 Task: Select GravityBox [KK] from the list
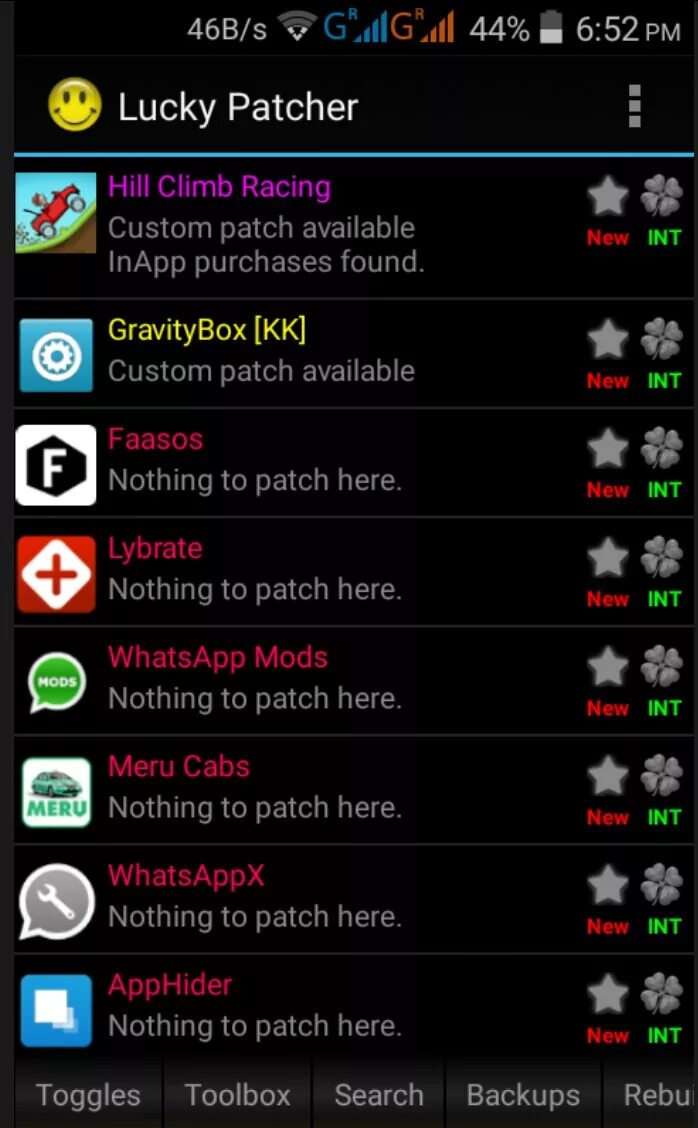tap(300, 352)
